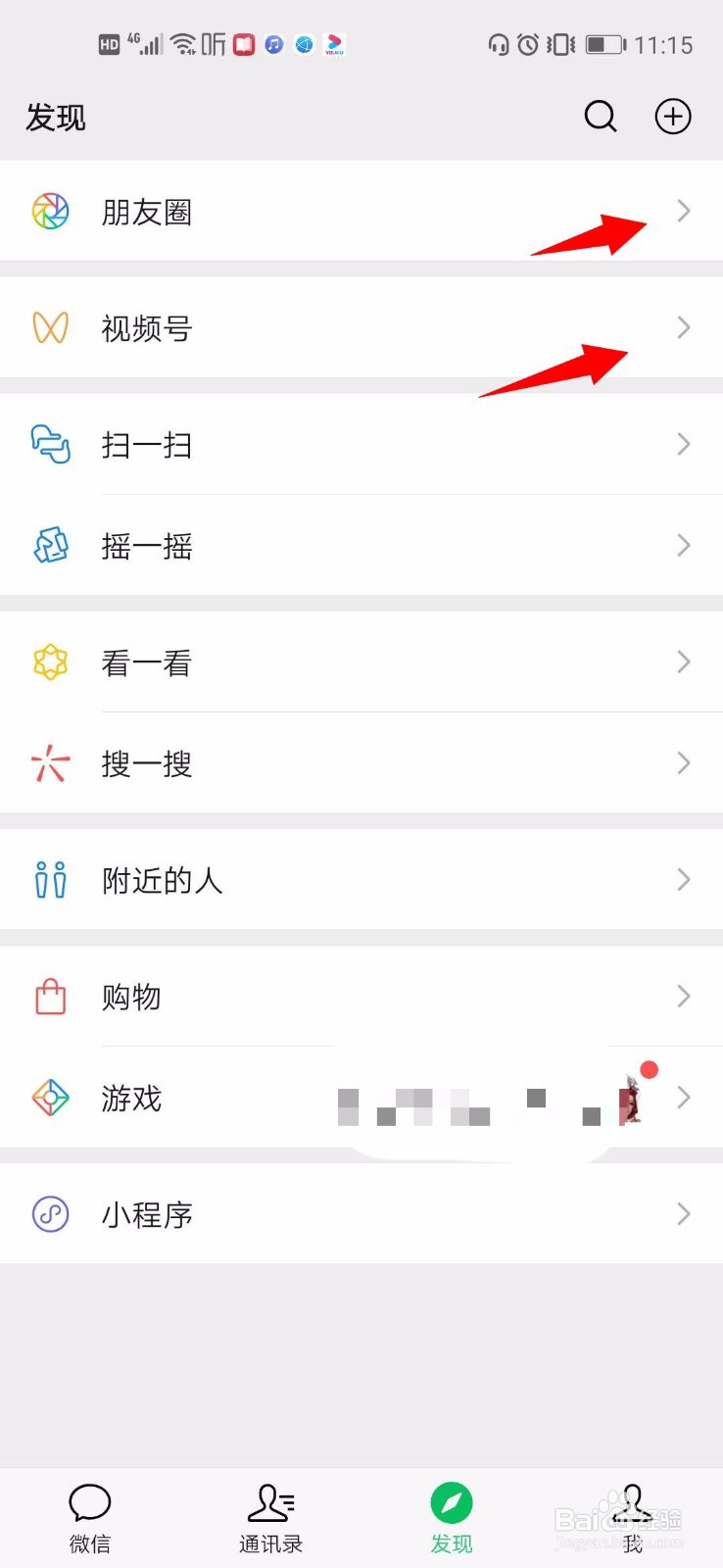Expand the Games (游戏) row chevron

pyautogui.click(x=683, y=1099)
